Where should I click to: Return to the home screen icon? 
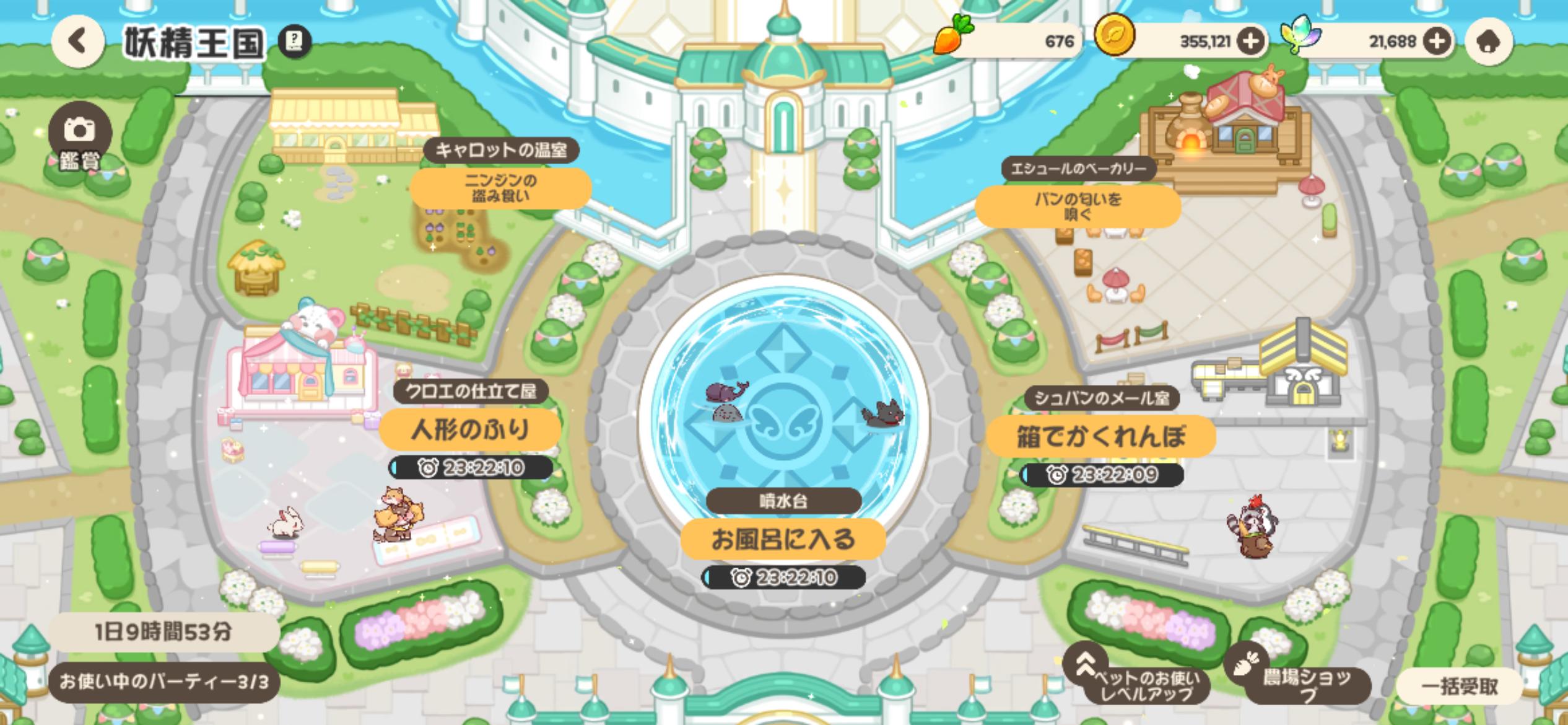pyautogui.click(x=1489, y=42)
